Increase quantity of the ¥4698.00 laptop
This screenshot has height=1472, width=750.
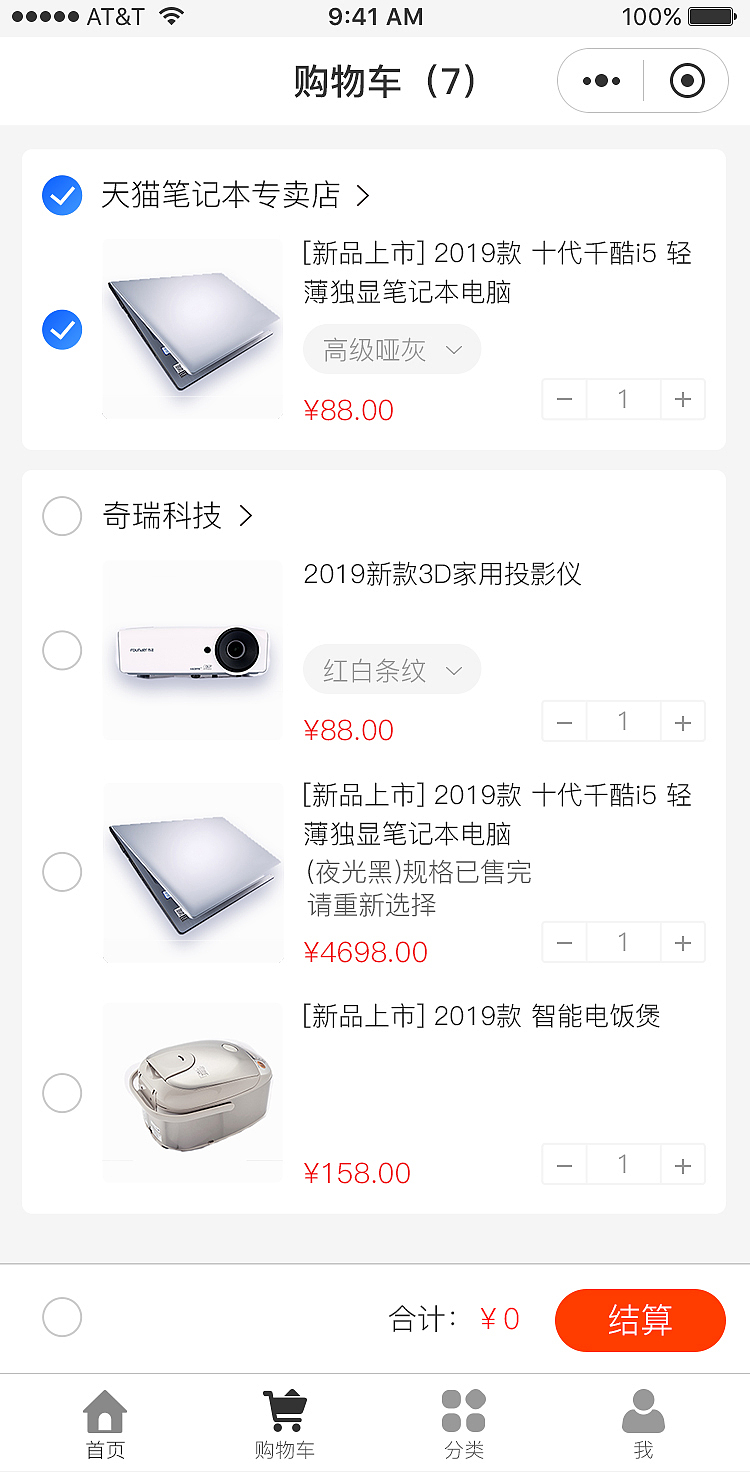pyautogui.click(x=683, y=943)
